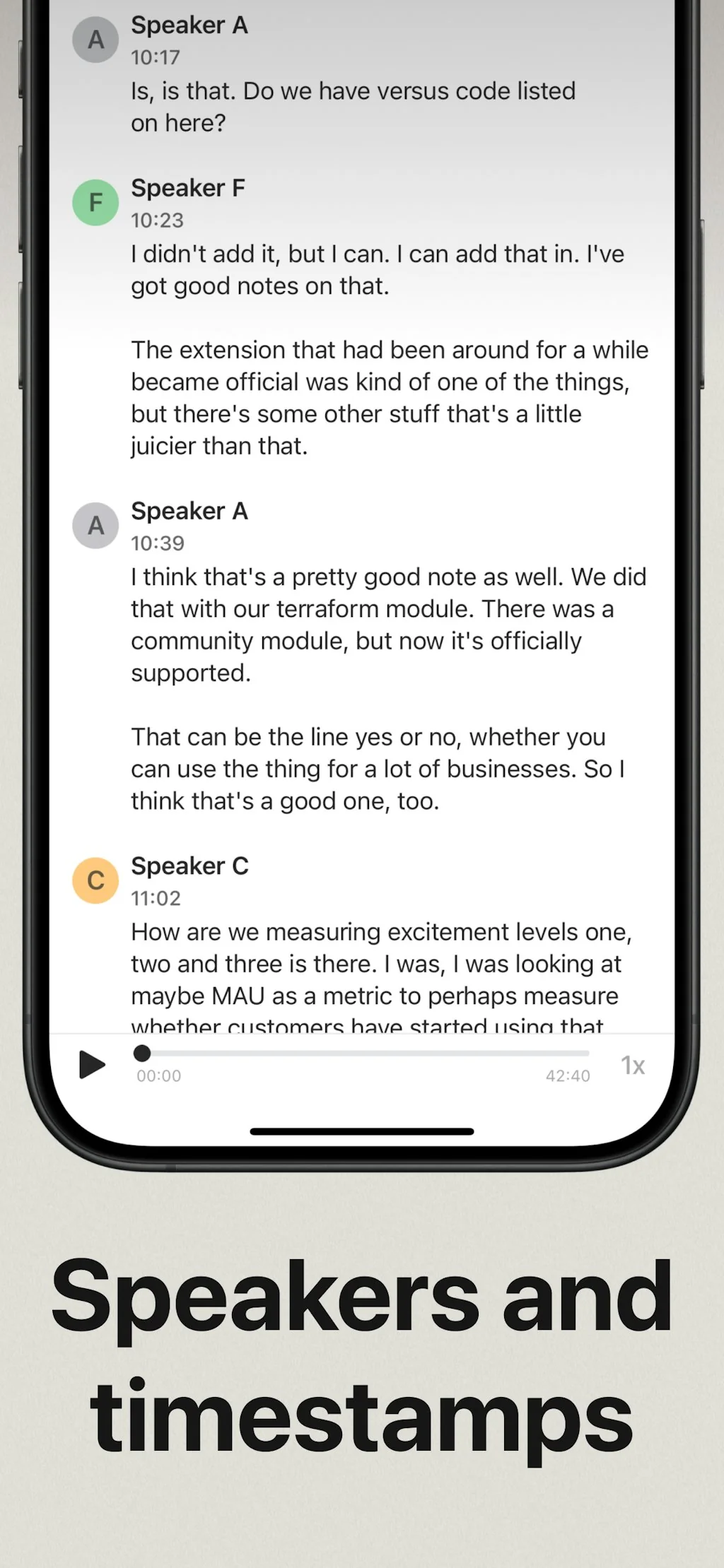Click the 10:23 timestamp below Speaker F
Viewport: 724px width, 1568px height.
pyautogui.click(x=156, y=220)
